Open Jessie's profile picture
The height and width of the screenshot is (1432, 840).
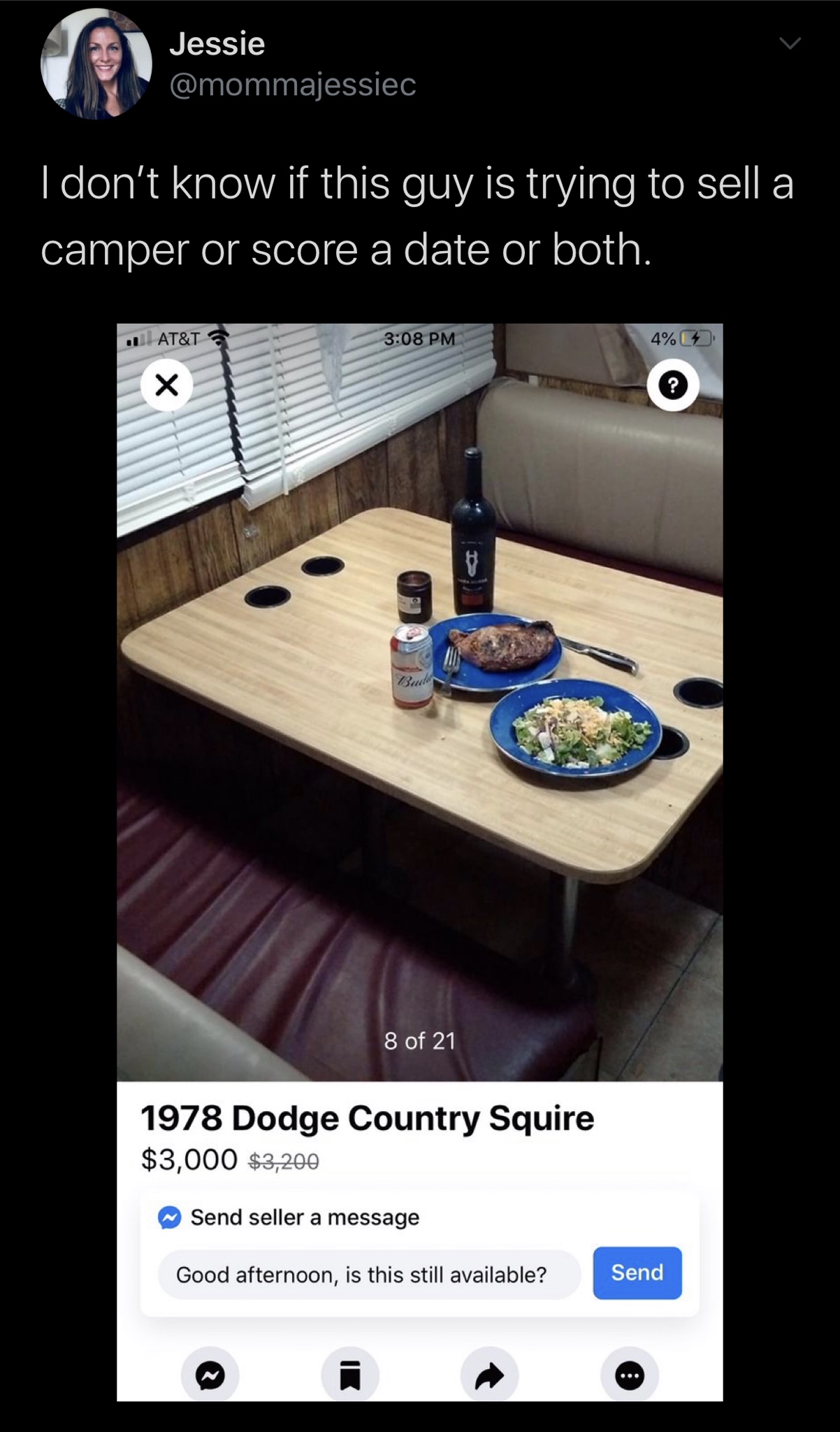(96, 64)
